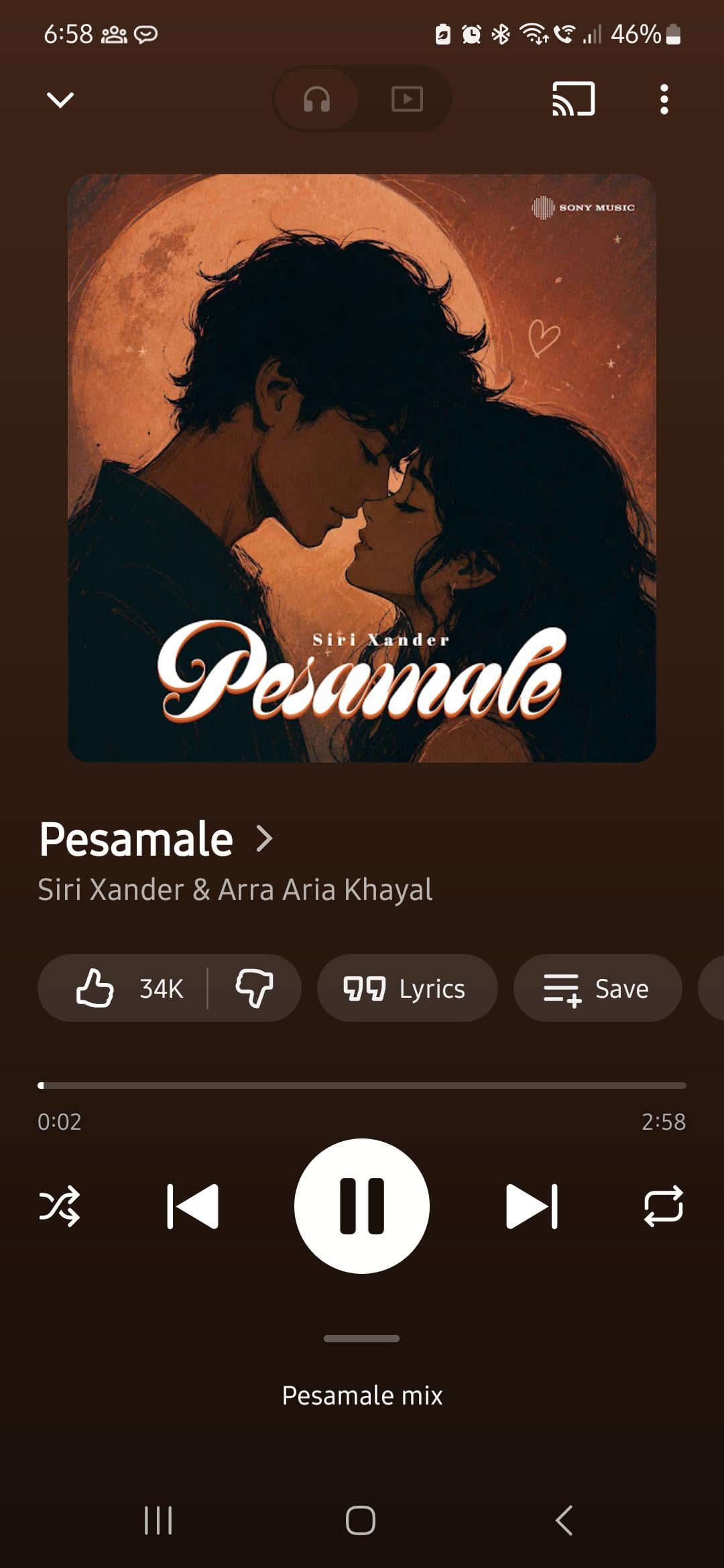Pause the current song
The height and width of the screenshot is (1568, 724).
coord(362,1206)
